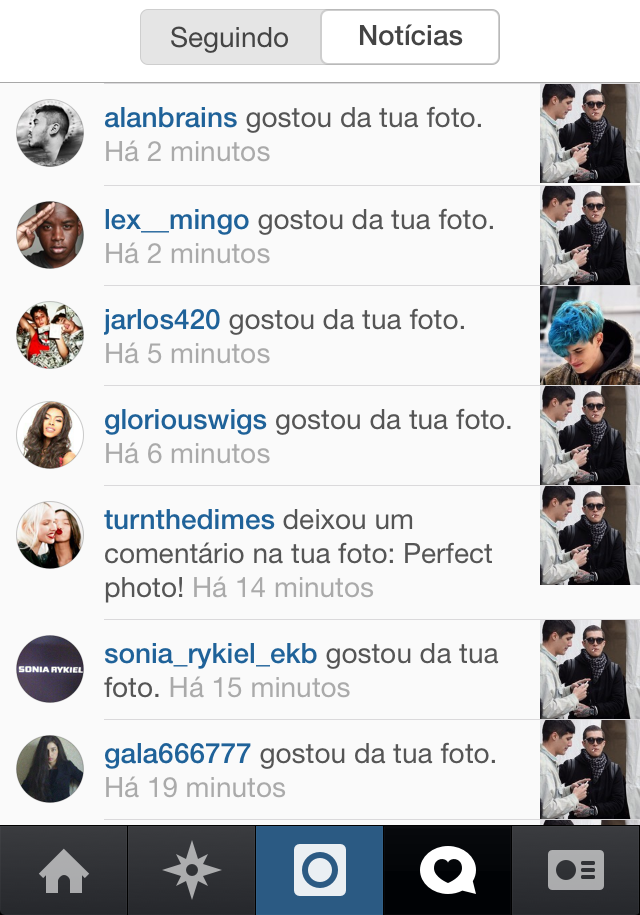Open photo commented on by turnthedimes
The width and height of the screenshot is (640, 915).
click(589, 535)
